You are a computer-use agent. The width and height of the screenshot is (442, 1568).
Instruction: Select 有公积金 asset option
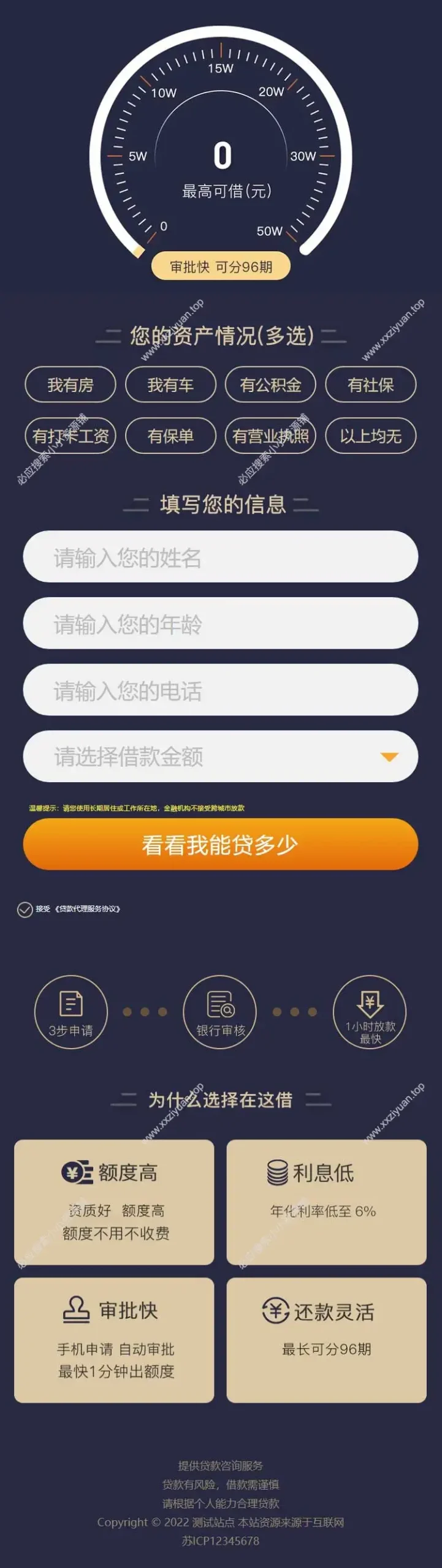coord(270,385)
